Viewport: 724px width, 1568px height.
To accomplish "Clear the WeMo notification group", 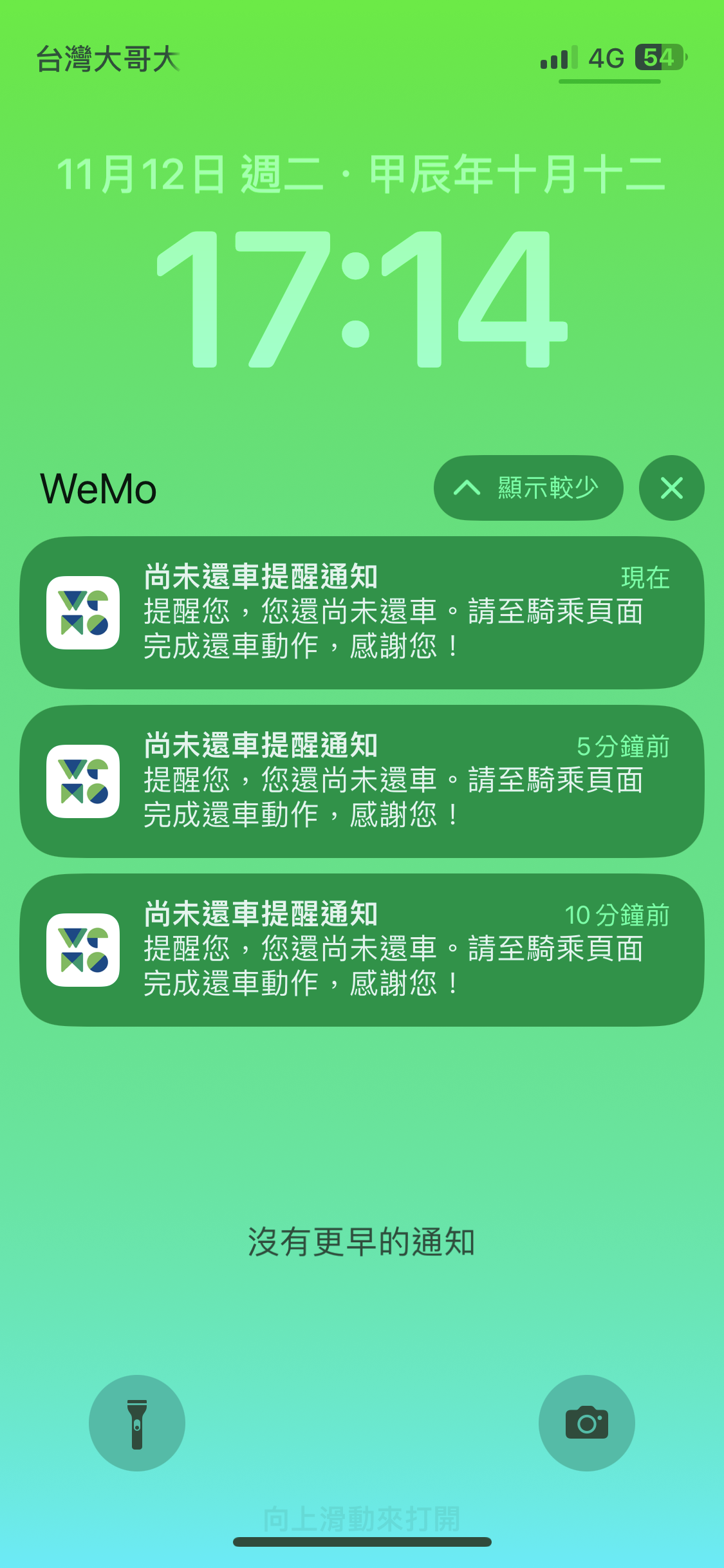I will (671, 488).
